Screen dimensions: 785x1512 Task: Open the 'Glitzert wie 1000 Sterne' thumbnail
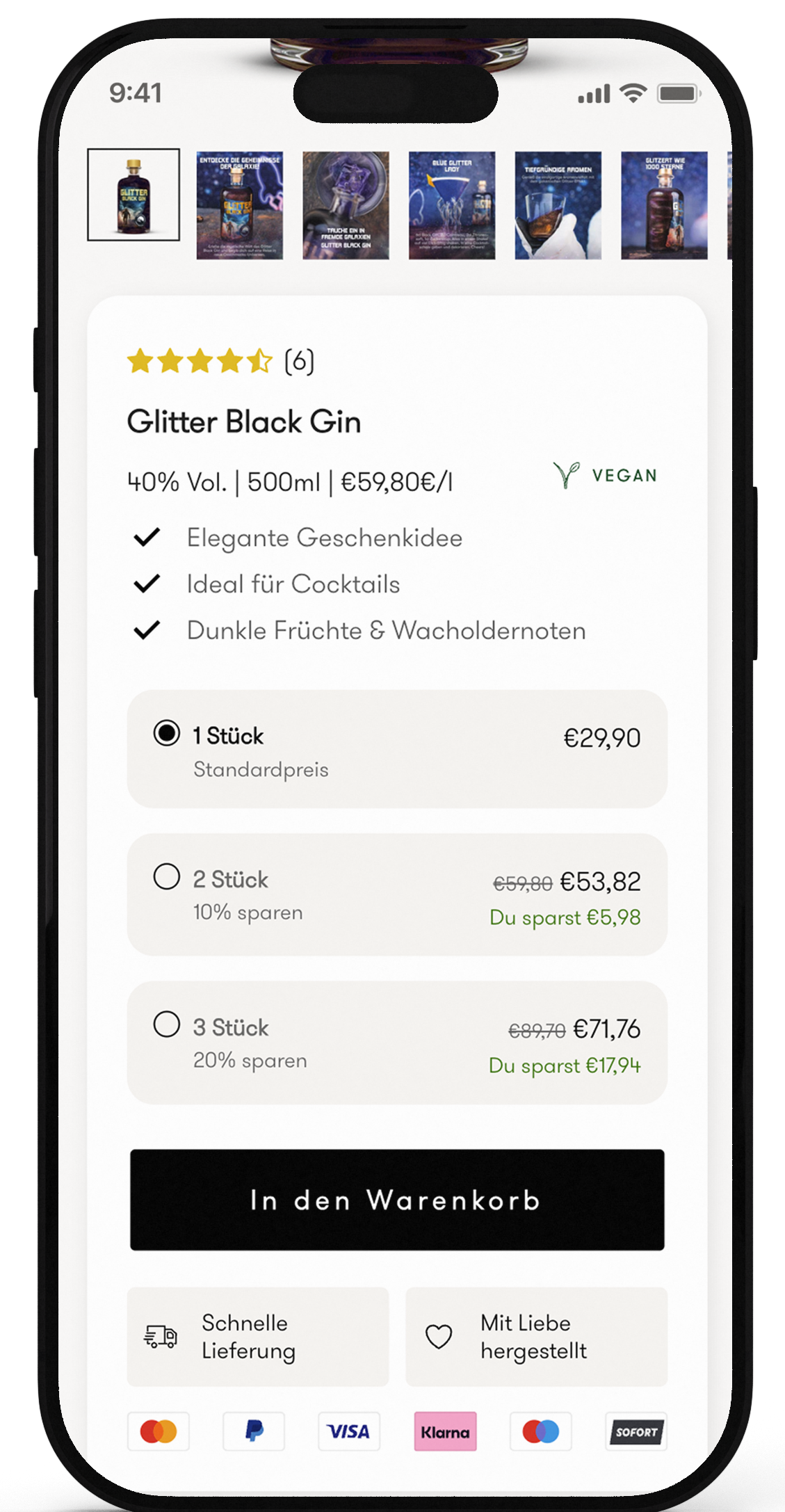[x=664, y=205]
